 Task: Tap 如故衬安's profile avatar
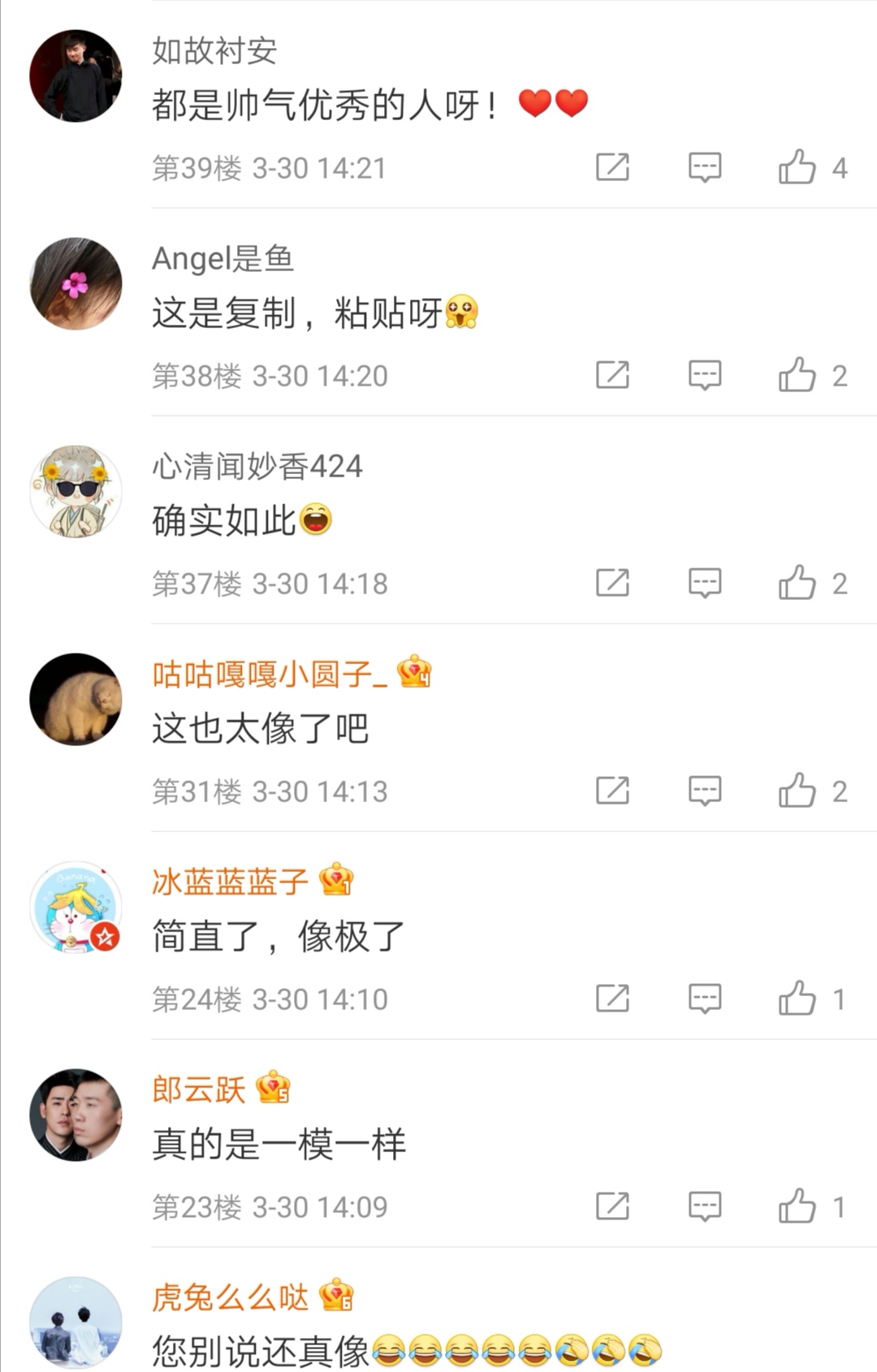pyautogui.click(x=76, y=76)
